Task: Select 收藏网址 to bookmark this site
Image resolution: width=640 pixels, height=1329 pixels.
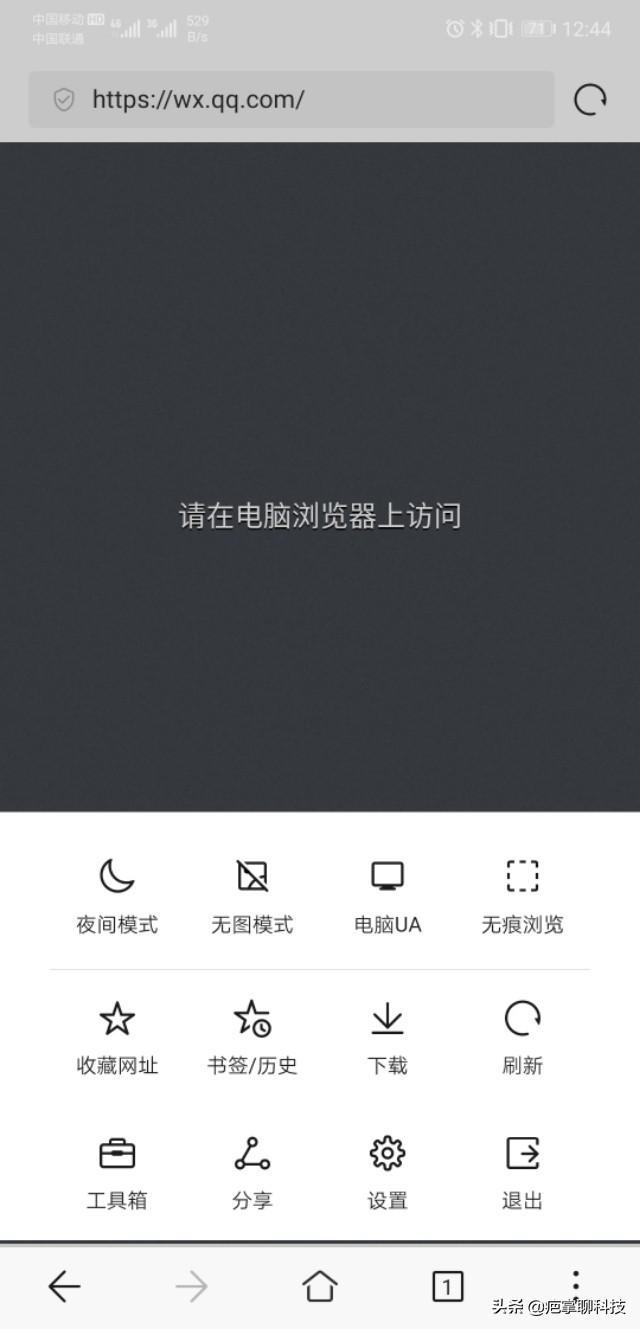Action: pyautogui.click(x=117, y=1037)
